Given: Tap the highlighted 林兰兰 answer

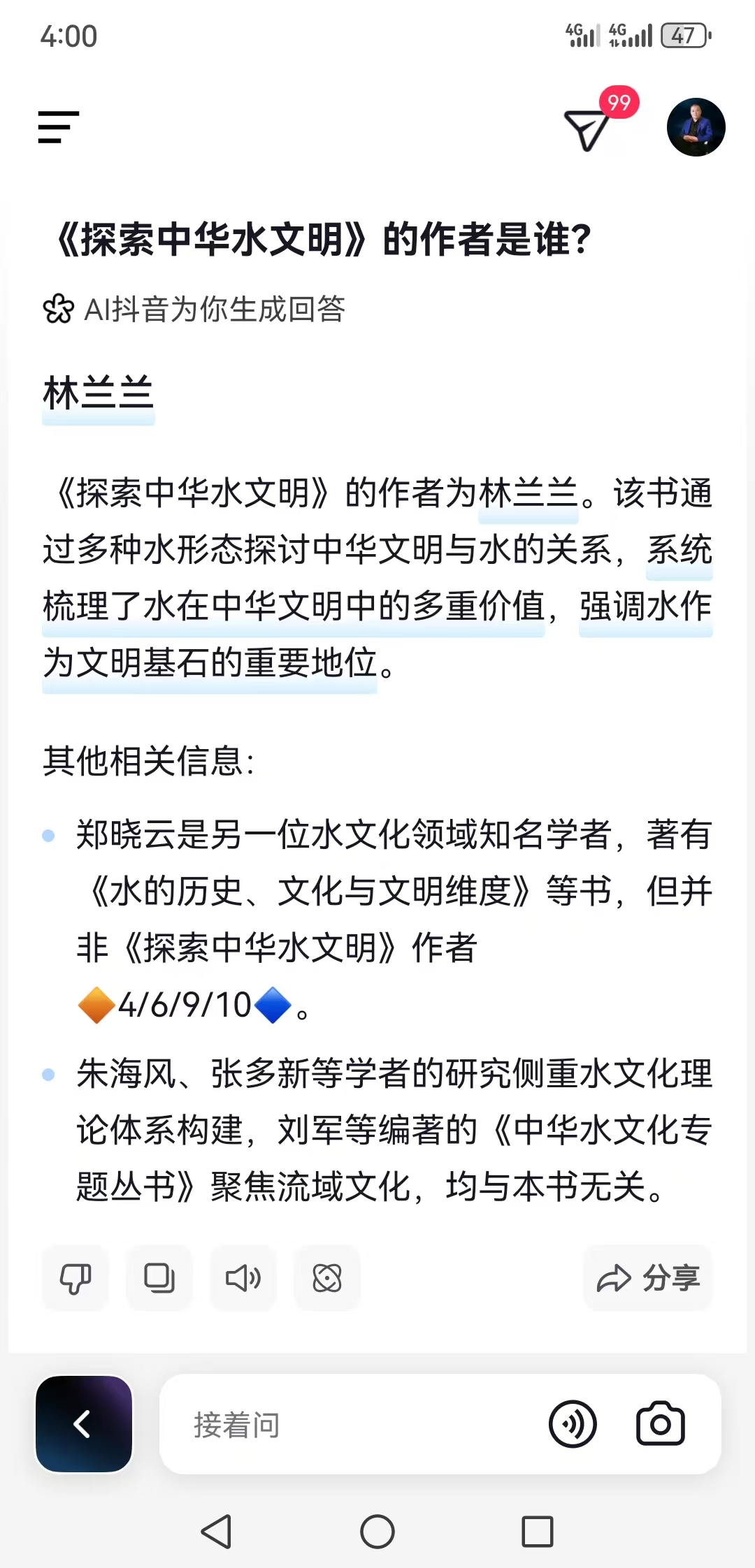Looking at the screenshot, I should 98,394.
